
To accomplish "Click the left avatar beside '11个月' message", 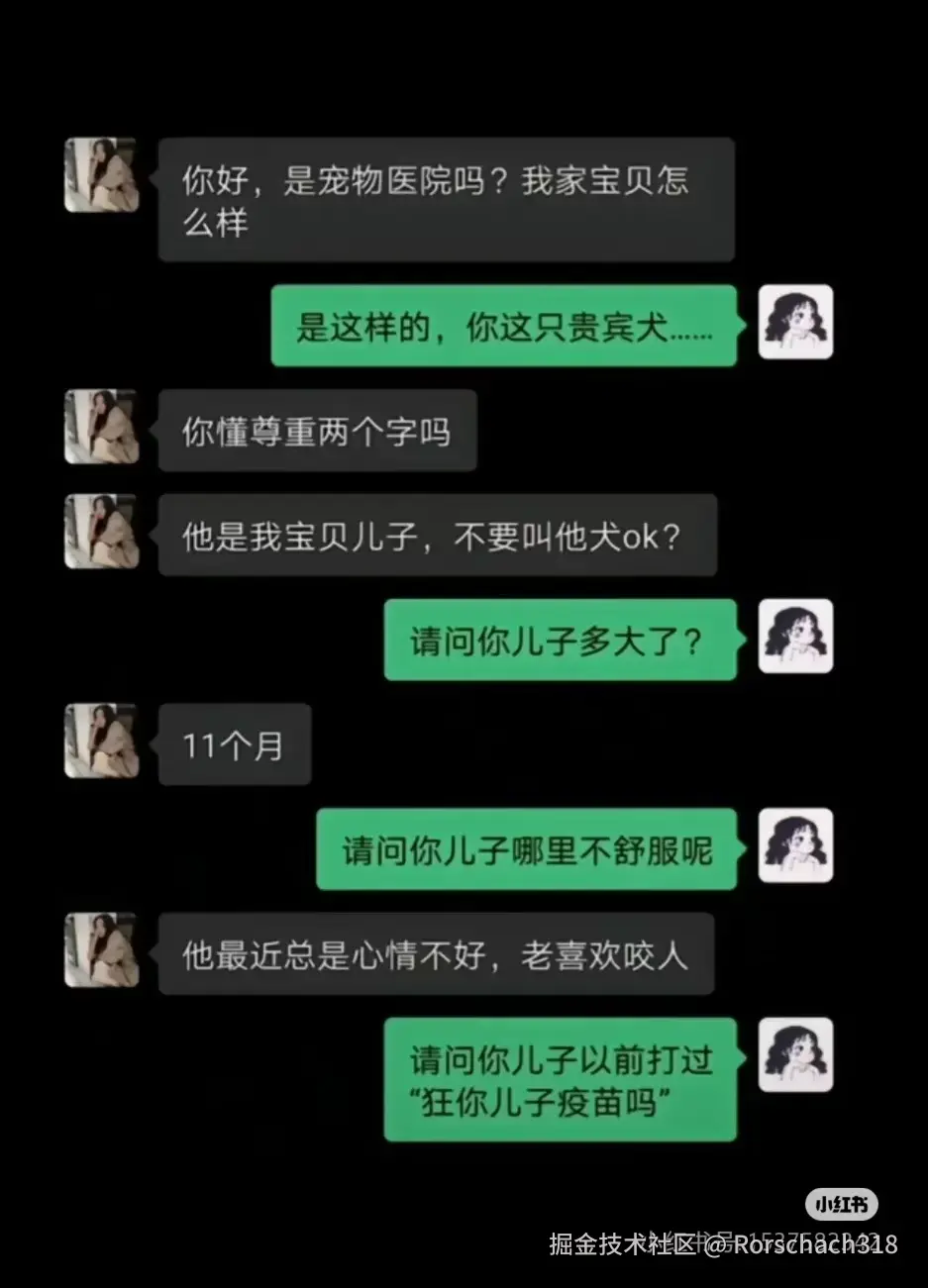I will (x=101, y=742).
